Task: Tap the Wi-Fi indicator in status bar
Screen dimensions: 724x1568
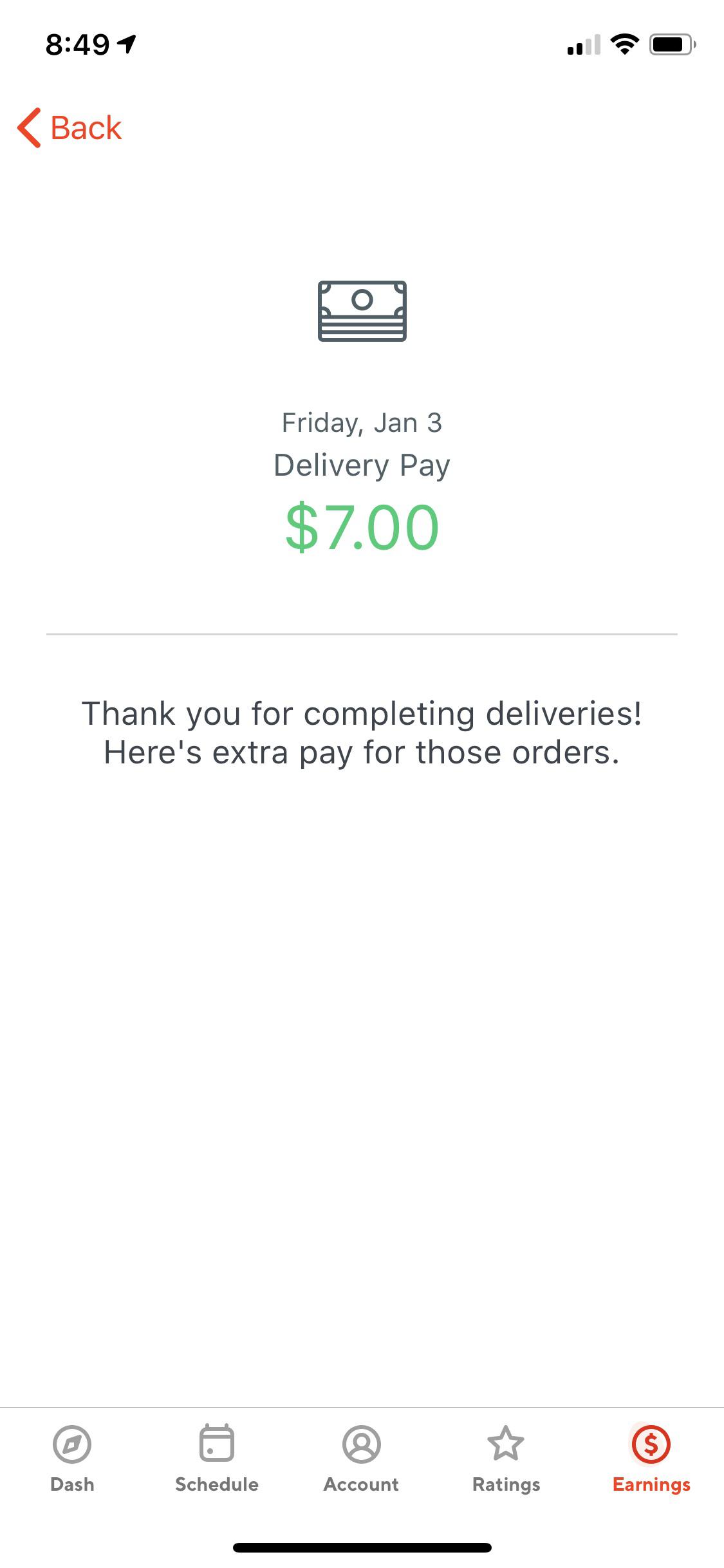Action: tap(622, 44)
